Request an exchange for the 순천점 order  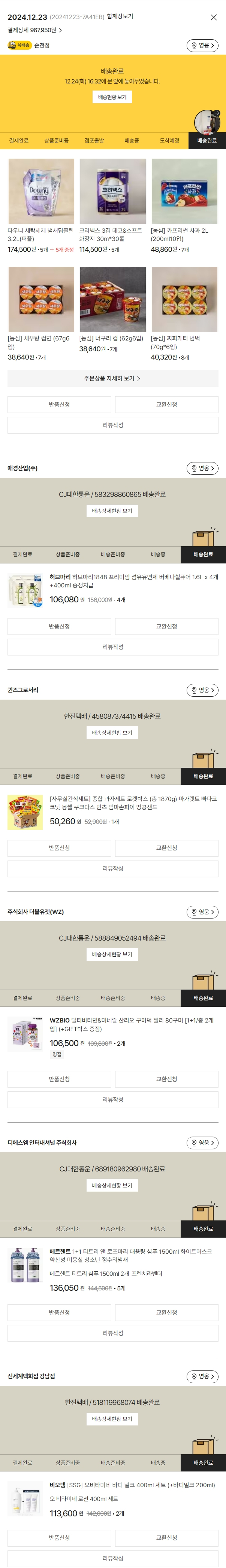[x=166, y=405]
